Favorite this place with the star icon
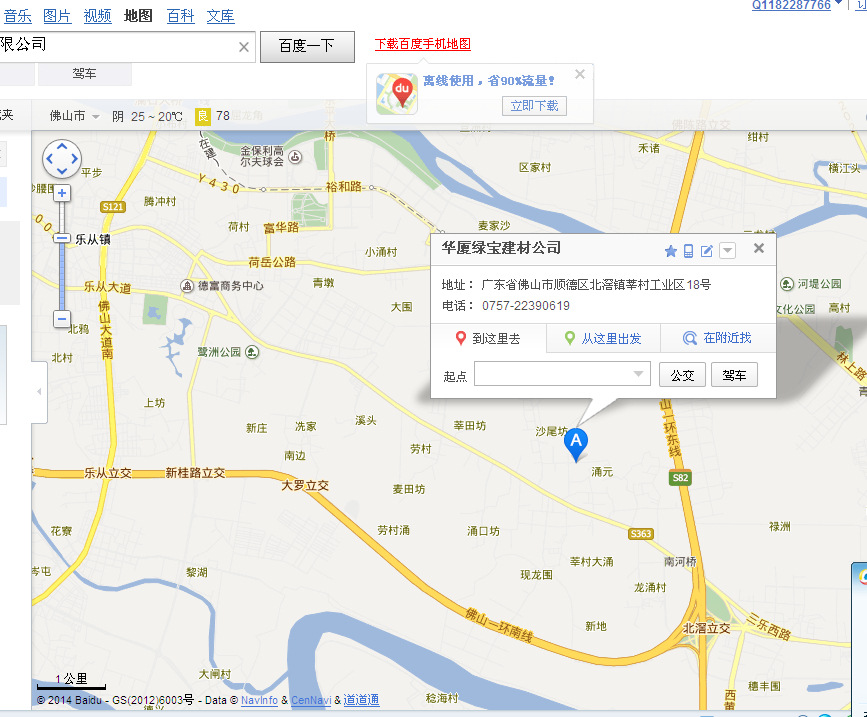The height and width of the screenshot is (717, 867). click(x=671, y=251)
